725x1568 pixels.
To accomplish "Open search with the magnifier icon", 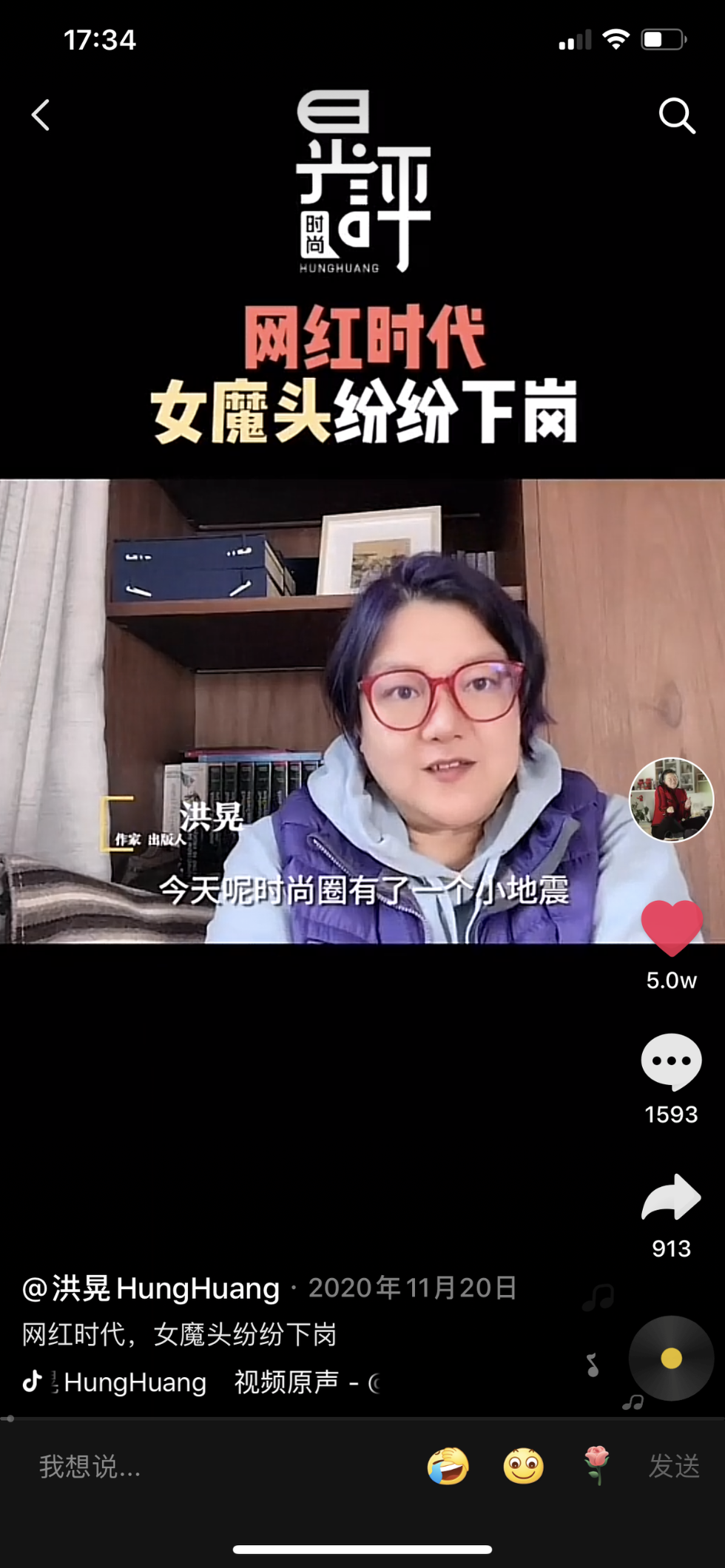I will 677,115.
